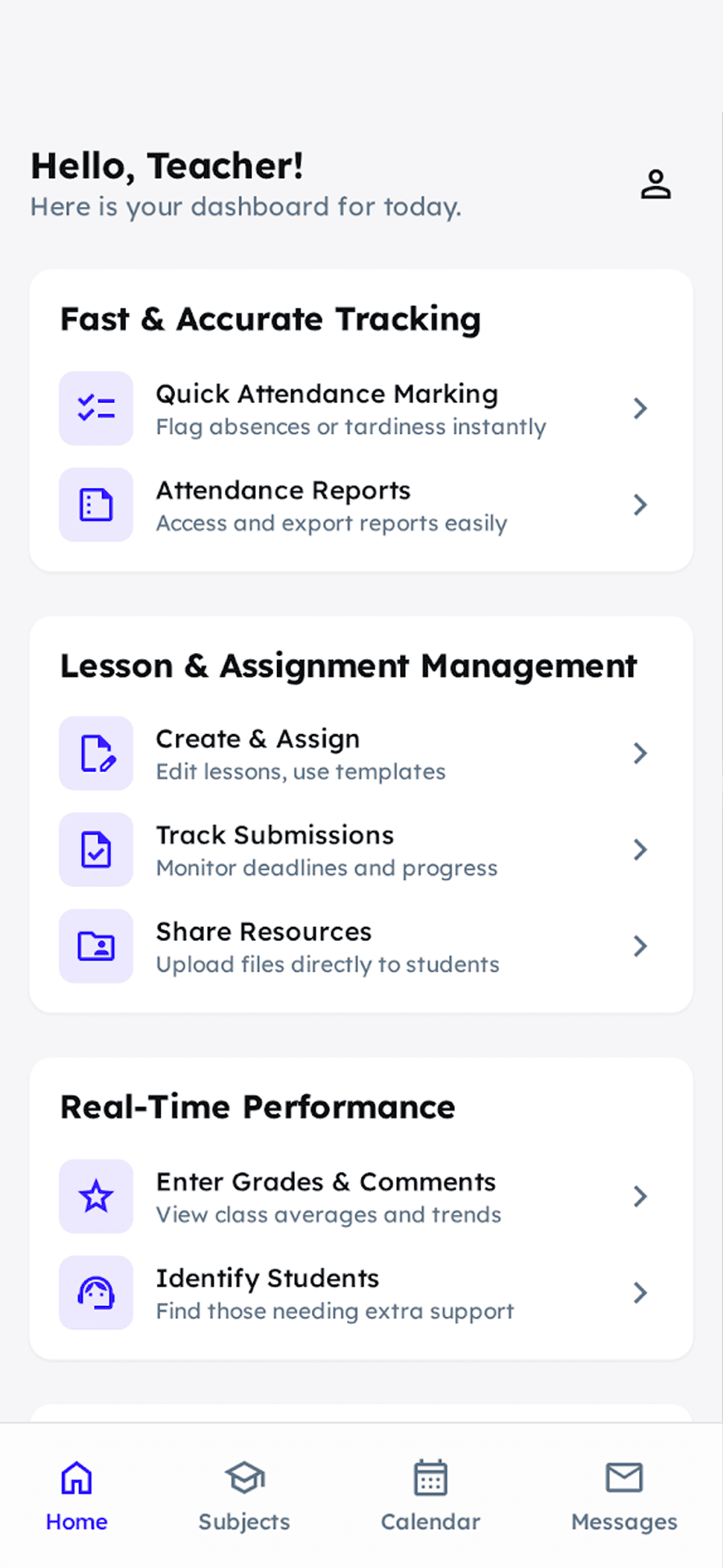This screenshot has width=723, height=1568.
Task: Click the Share Resources folder icon
Action: pos(95,946)
